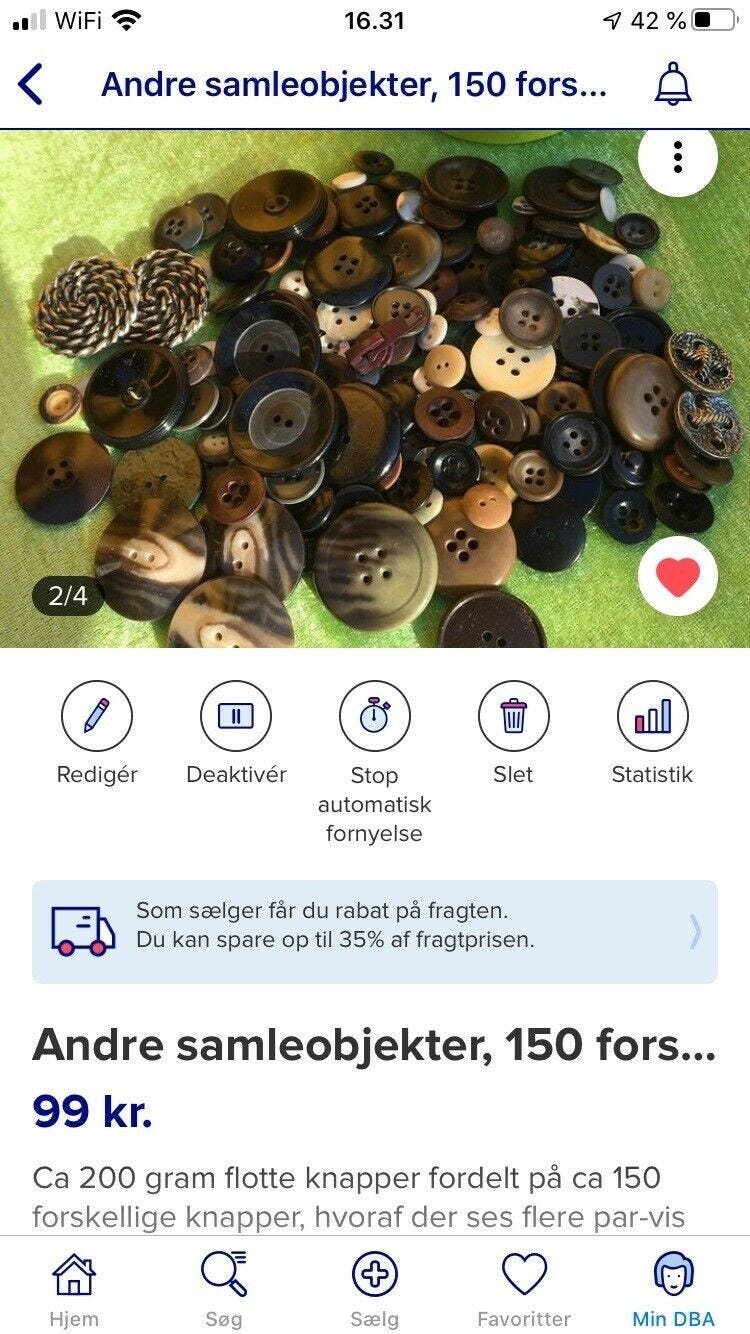Screen dimensions: 750x1334
Task: Click the Stop automatisk fornyelse timer icon
Action: 375,716
